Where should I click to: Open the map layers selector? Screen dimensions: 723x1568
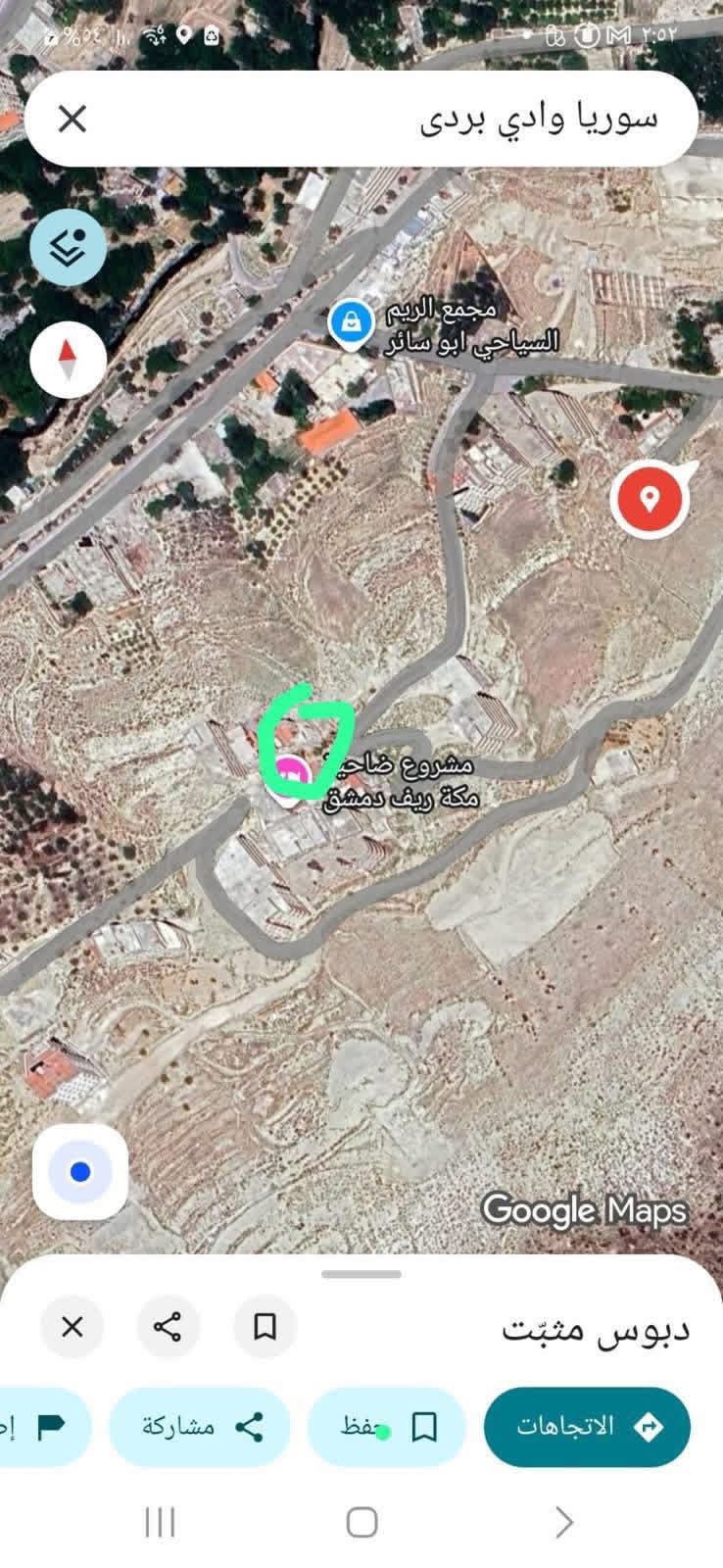[x=68, y=245]
